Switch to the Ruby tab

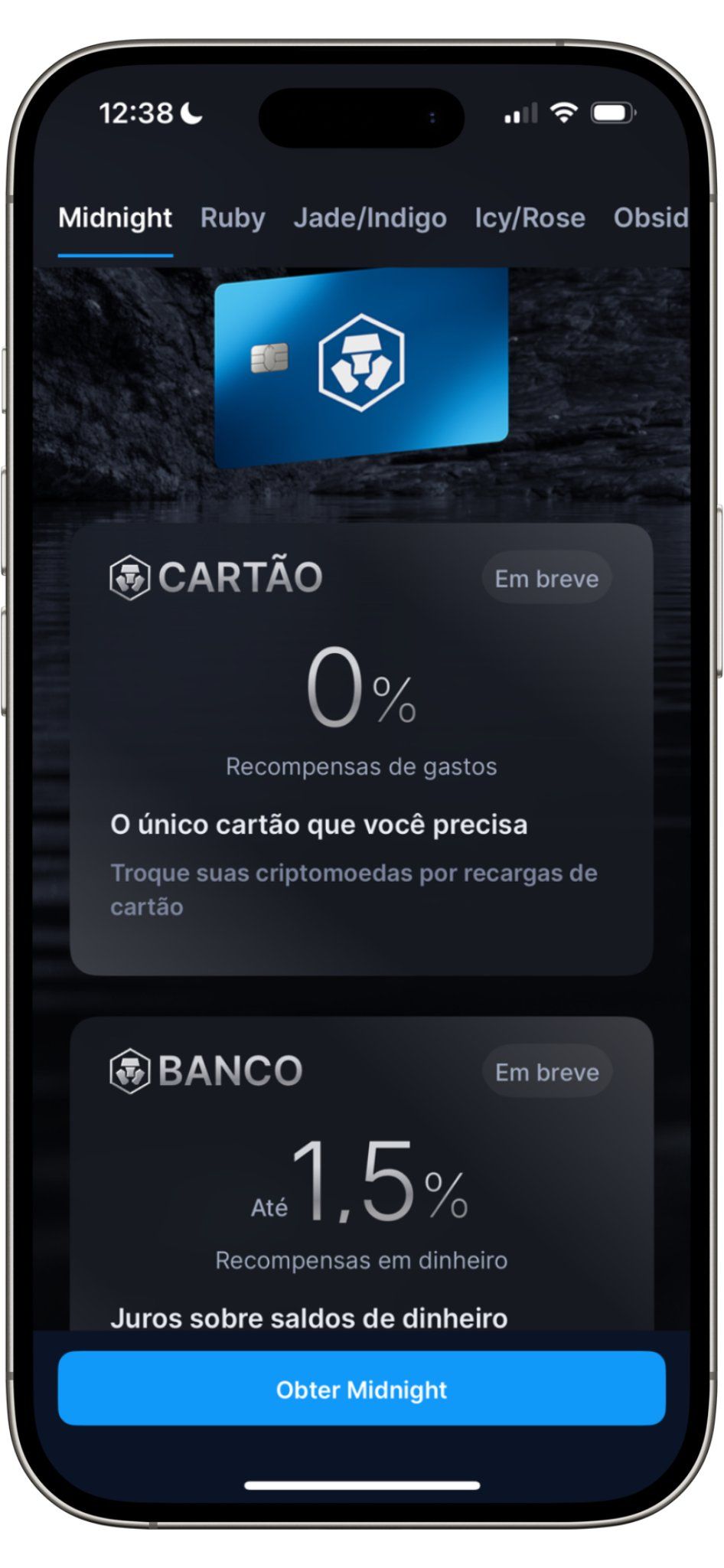click(232, 218)
